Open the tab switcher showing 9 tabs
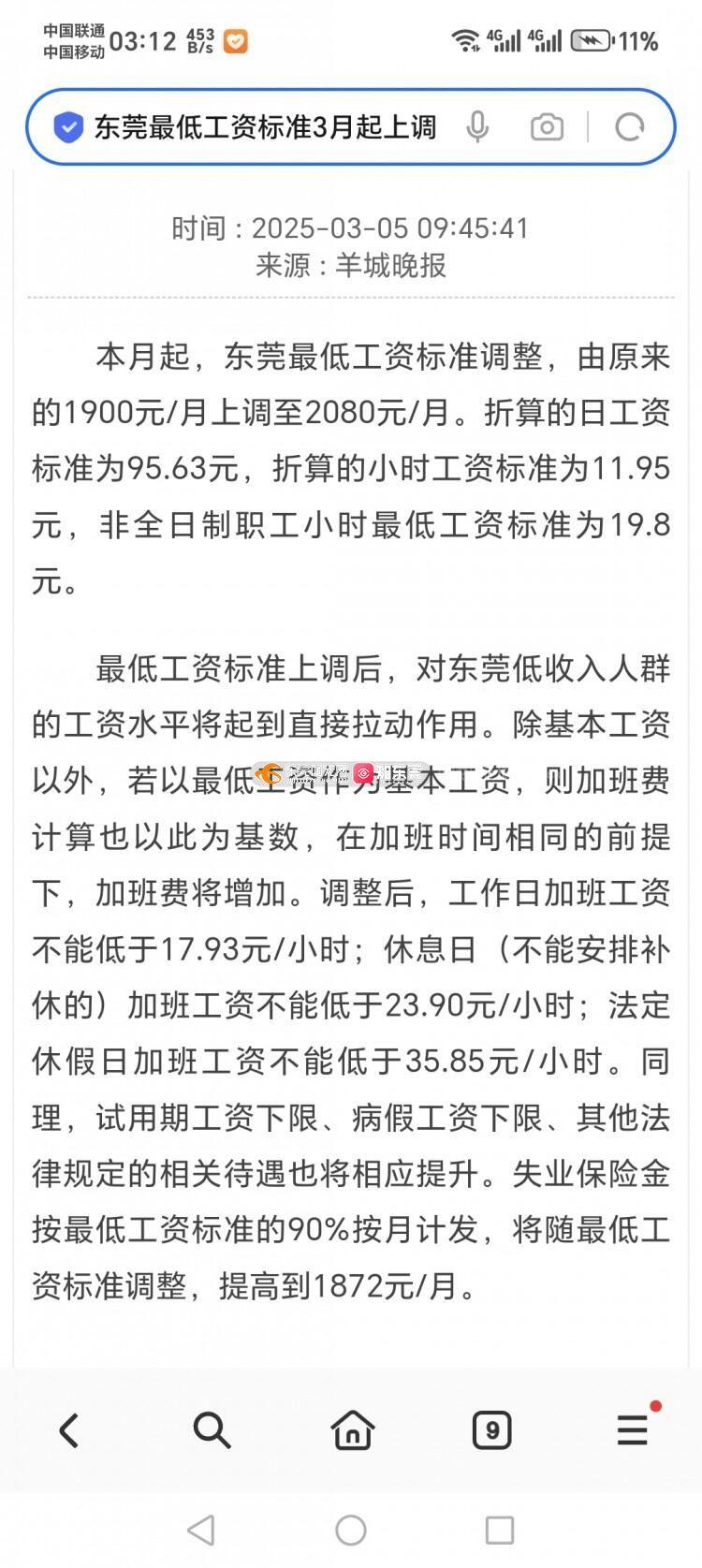Viewport: 702px width, 1568px height. [492, 1430]
